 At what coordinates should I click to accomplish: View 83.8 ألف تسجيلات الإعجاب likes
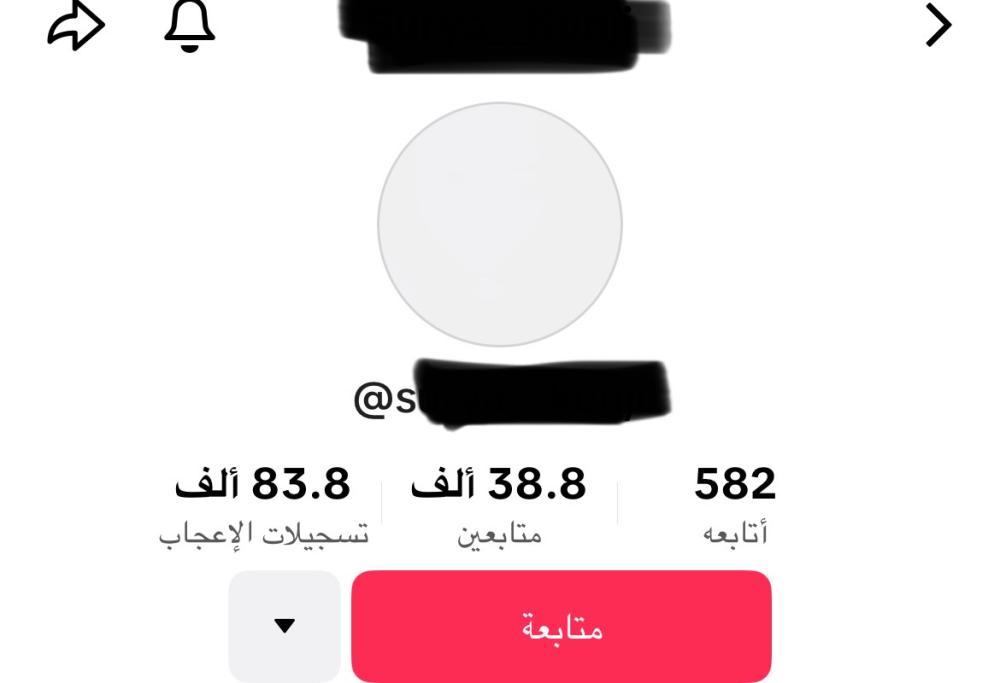(264, 504)
